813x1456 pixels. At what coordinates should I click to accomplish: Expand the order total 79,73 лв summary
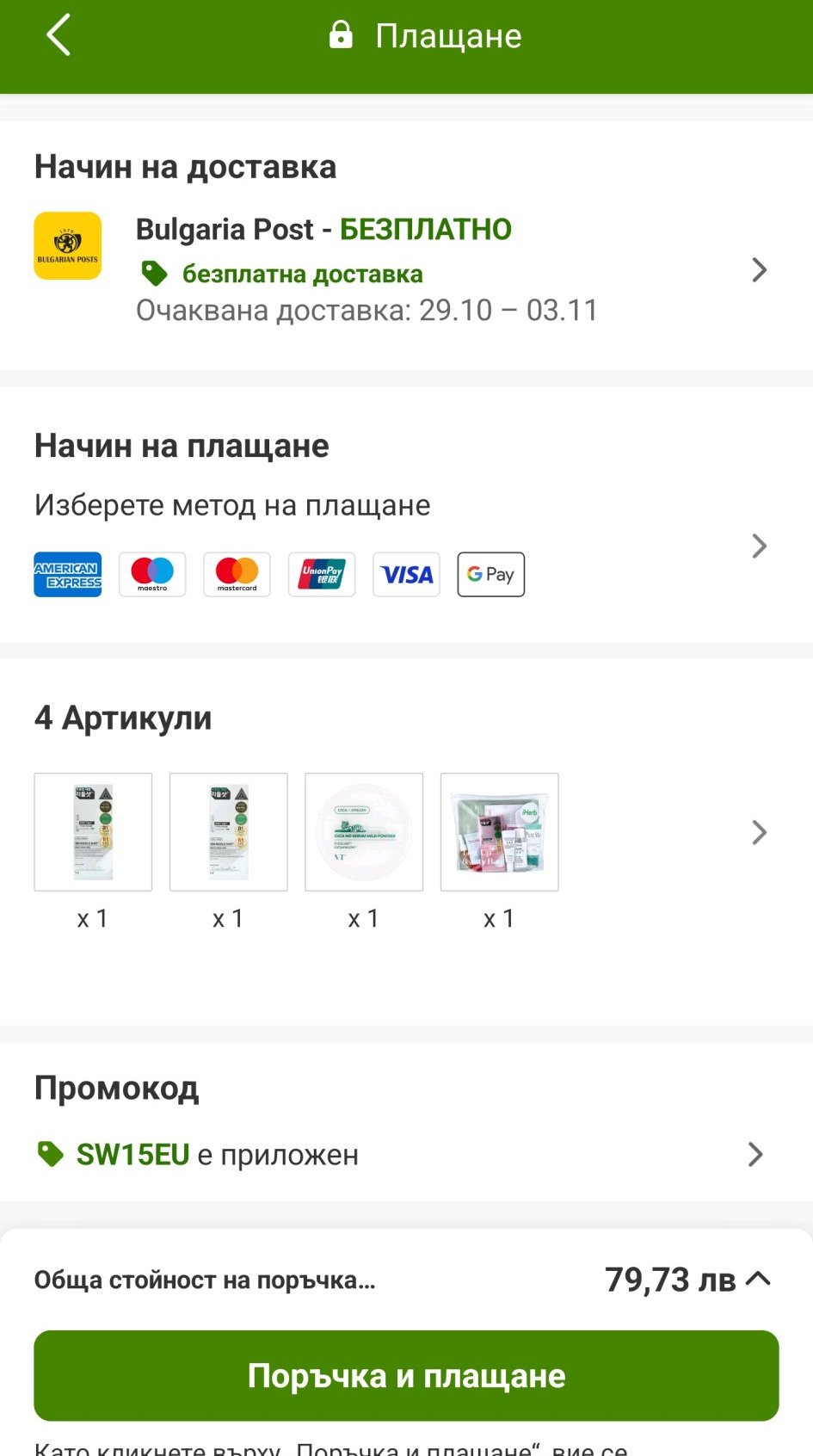pyautogui.click(x=757, y=1279)
